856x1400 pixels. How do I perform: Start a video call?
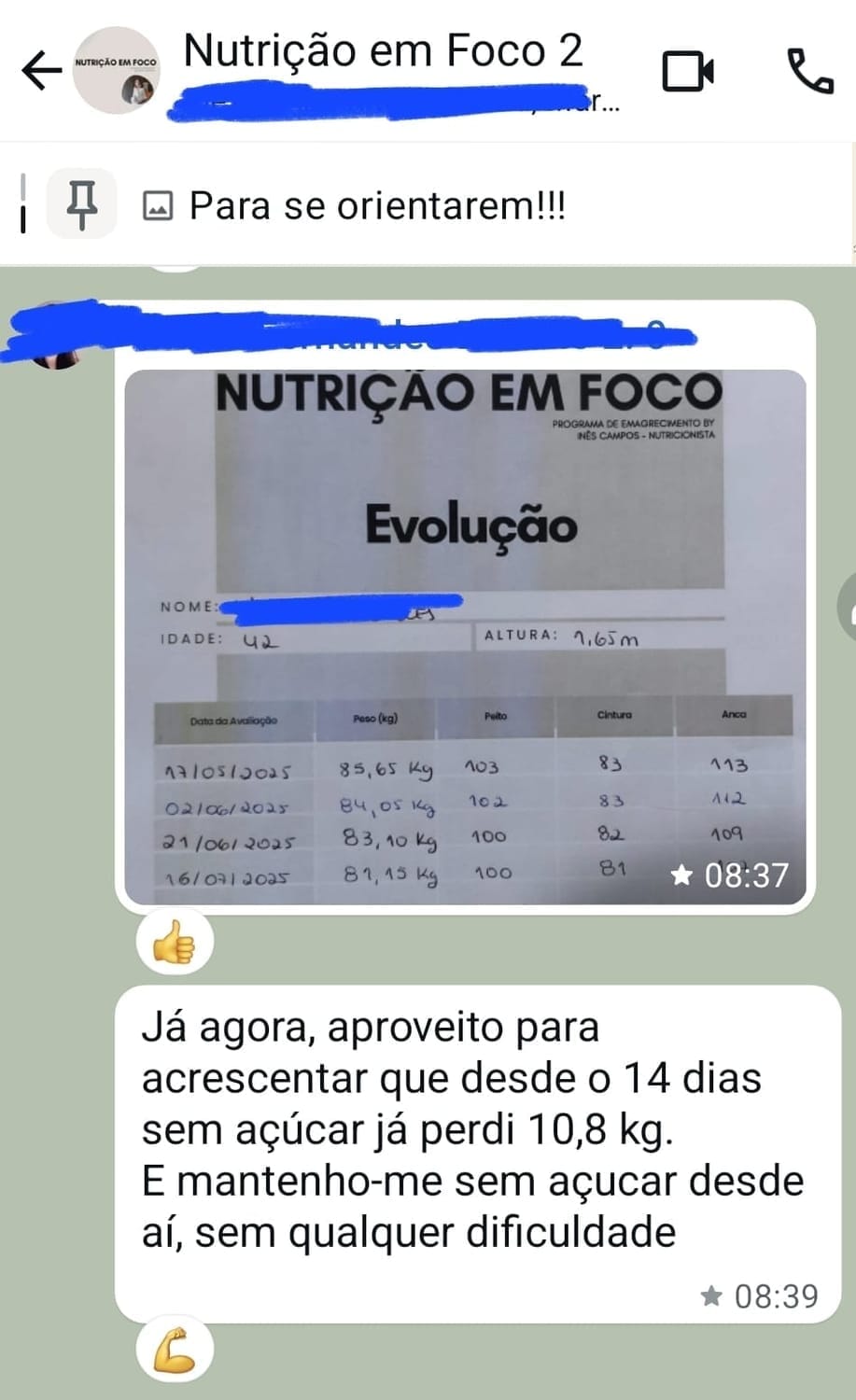[688, 71]
